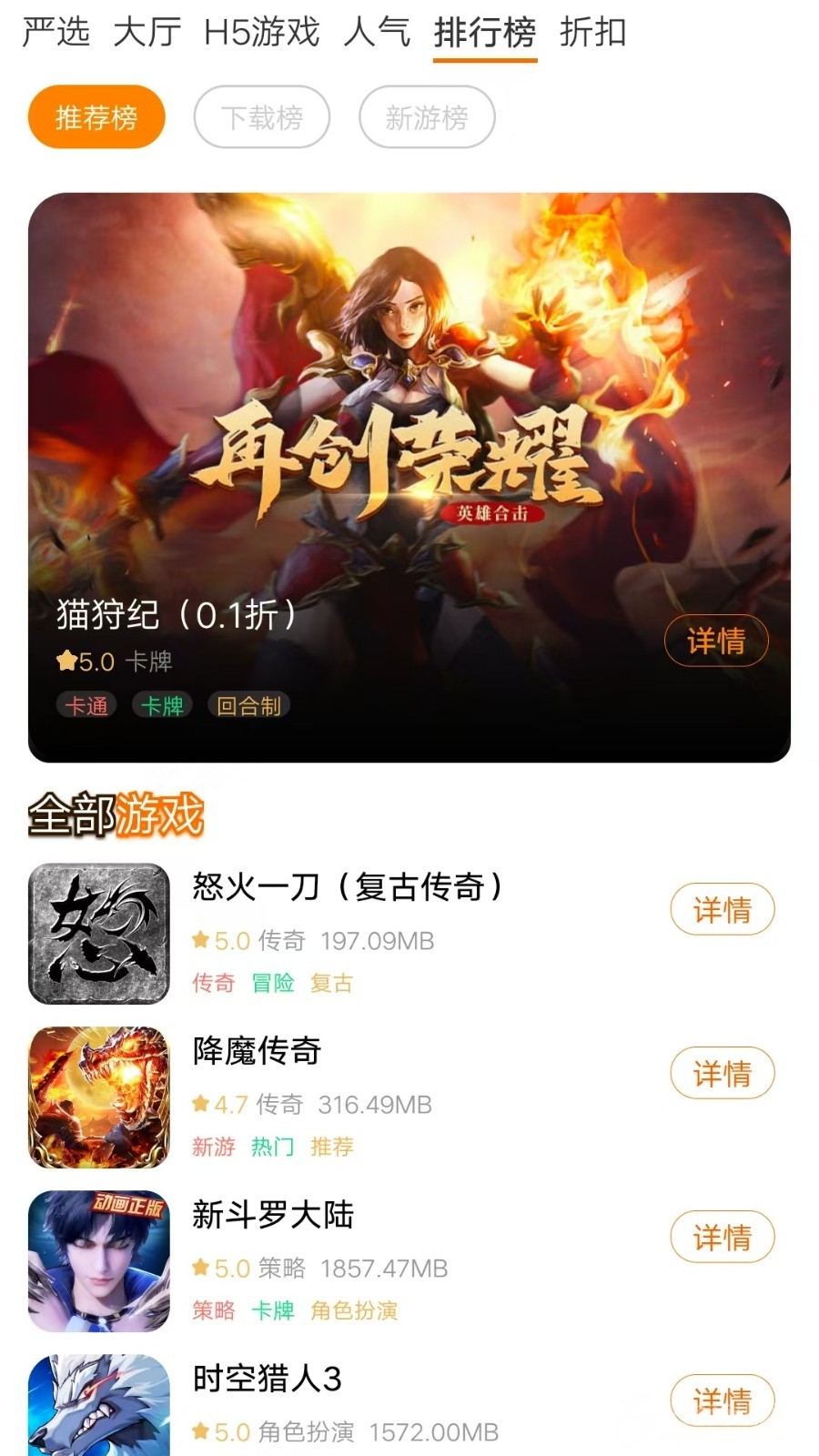Go to the H5游戏 tab
The height and width of the screenshot is (1456, 819).
pos(262,33)
